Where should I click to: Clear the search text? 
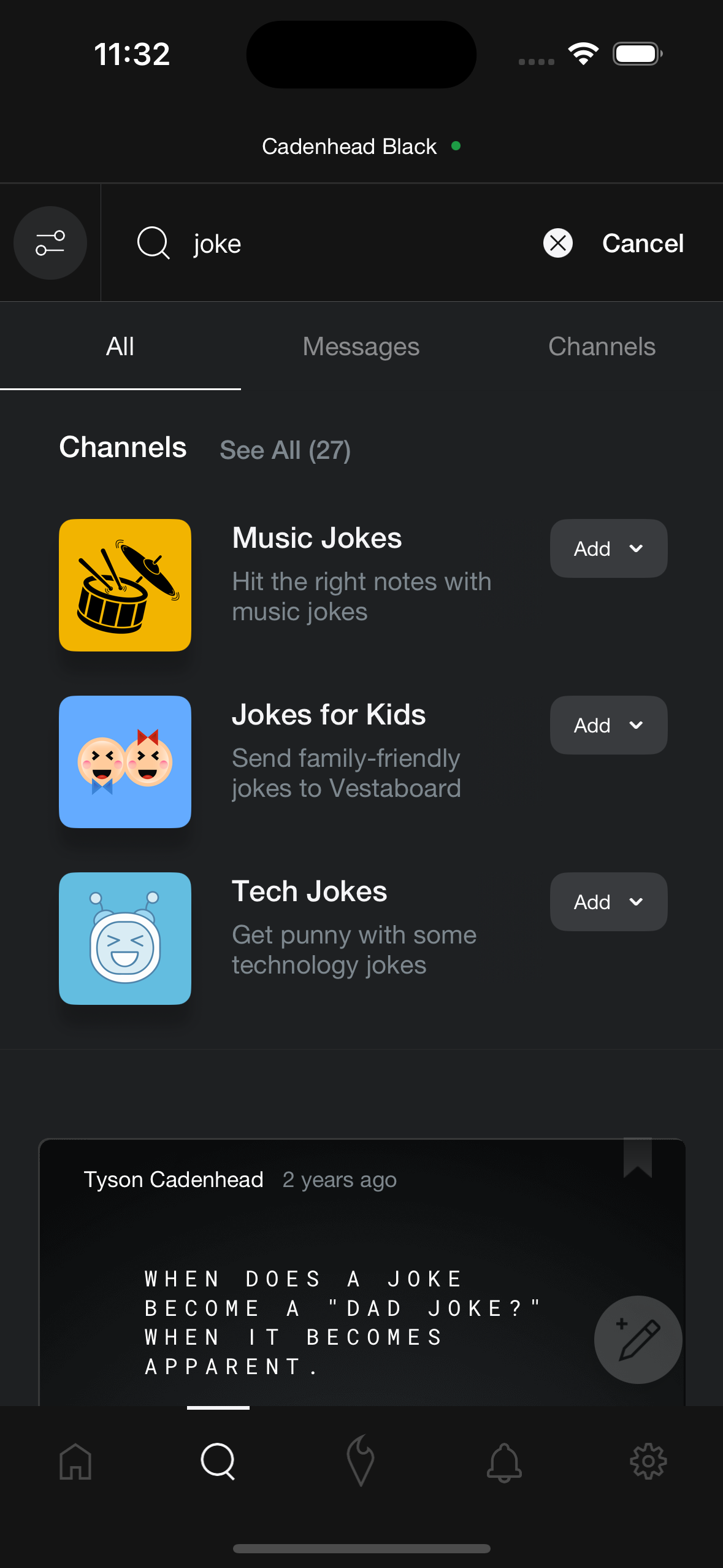557,243
